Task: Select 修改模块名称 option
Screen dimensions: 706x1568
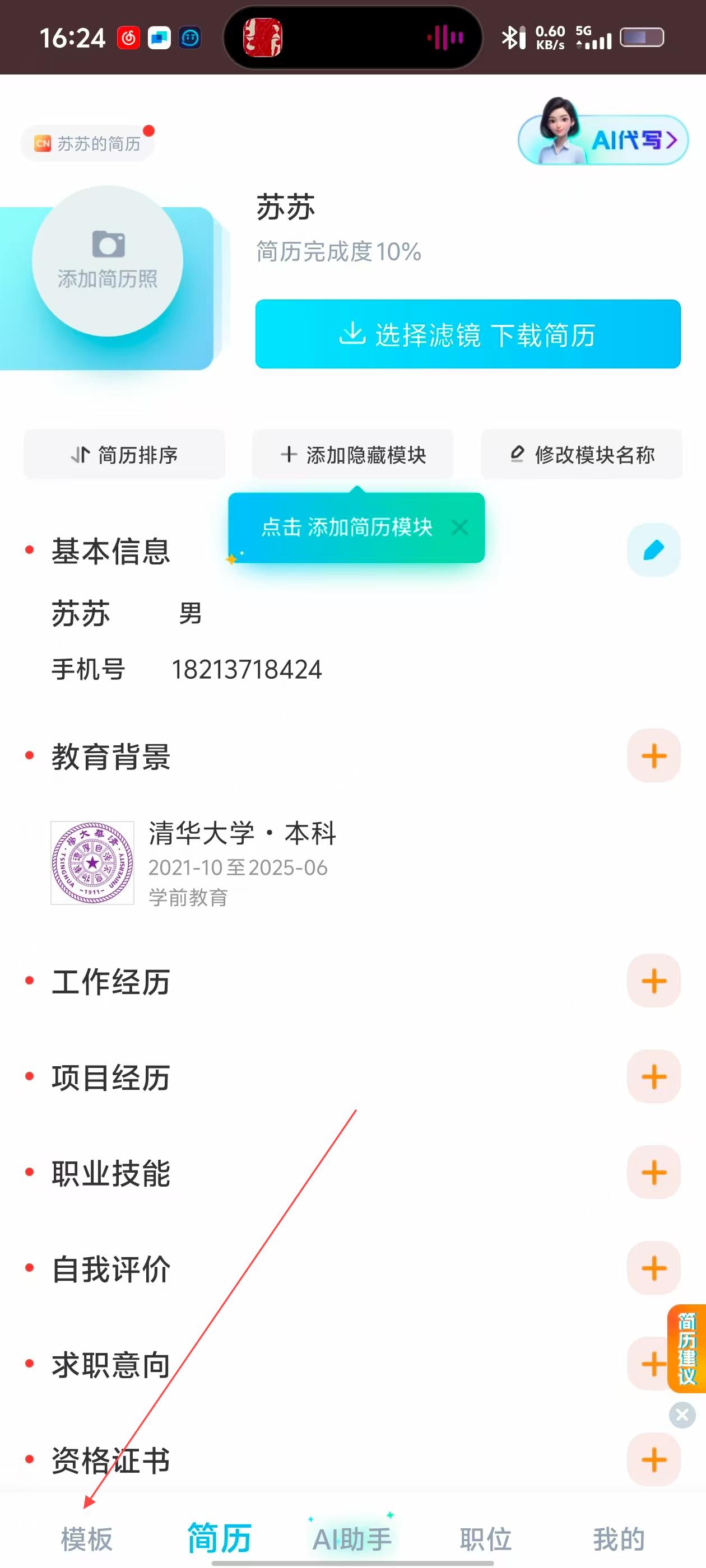Action: coord(581,455)
